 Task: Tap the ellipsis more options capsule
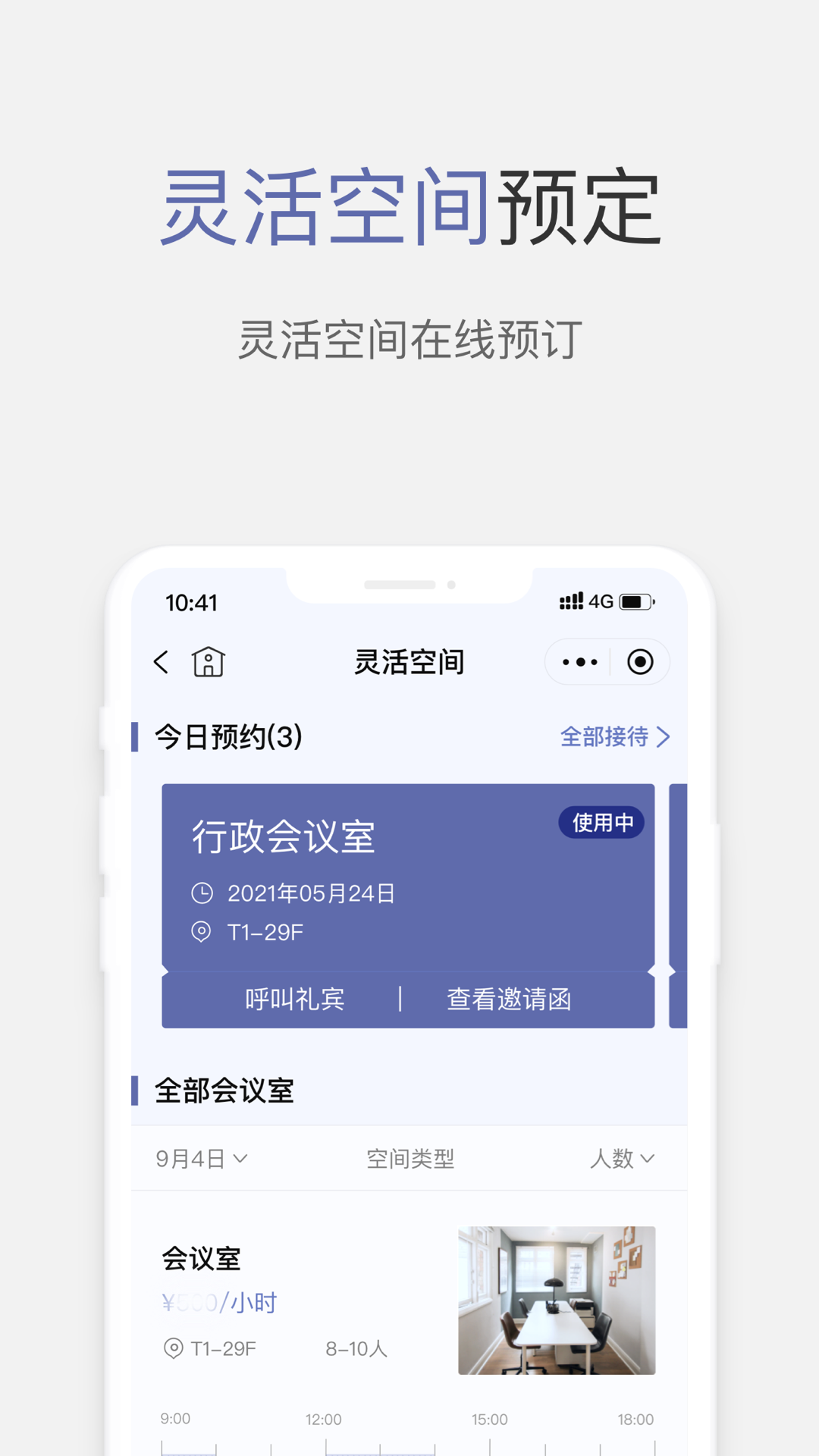point(579,661)
